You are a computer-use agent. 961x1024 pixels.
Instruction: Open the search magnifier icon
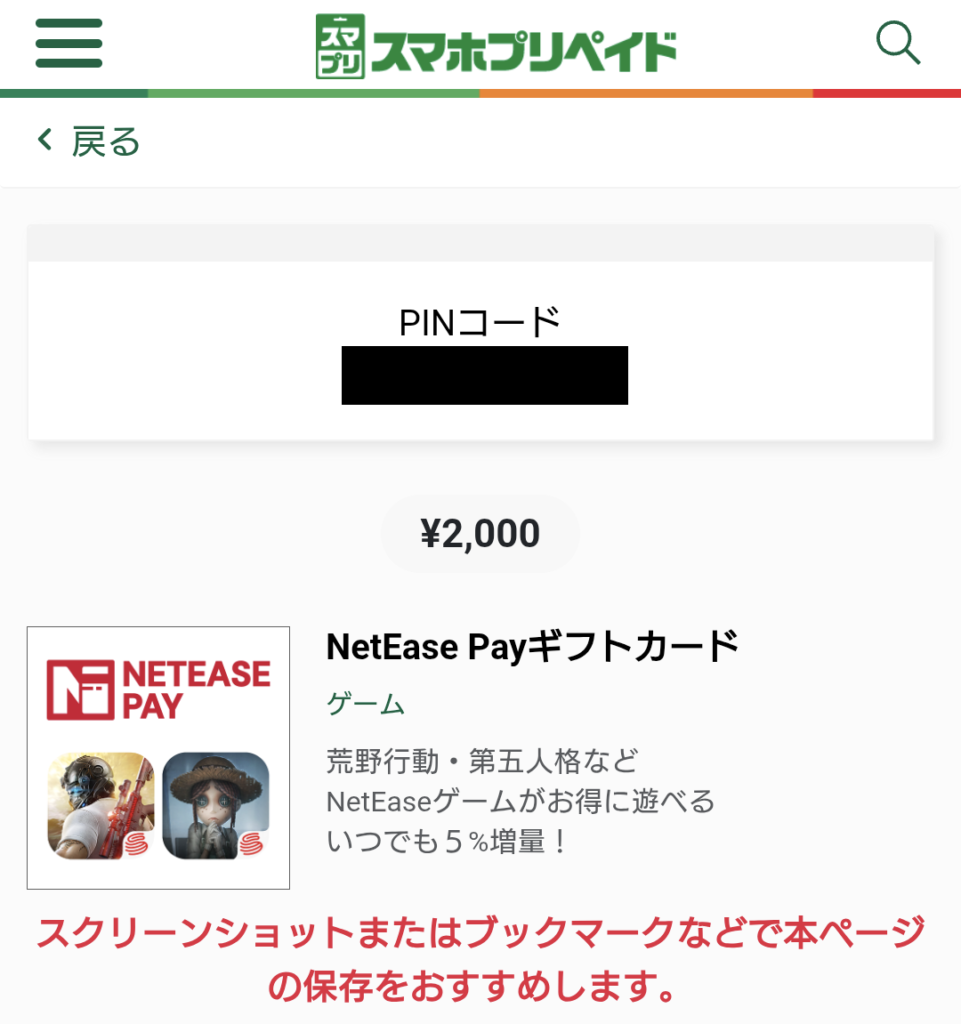click(x=897, y=44)
